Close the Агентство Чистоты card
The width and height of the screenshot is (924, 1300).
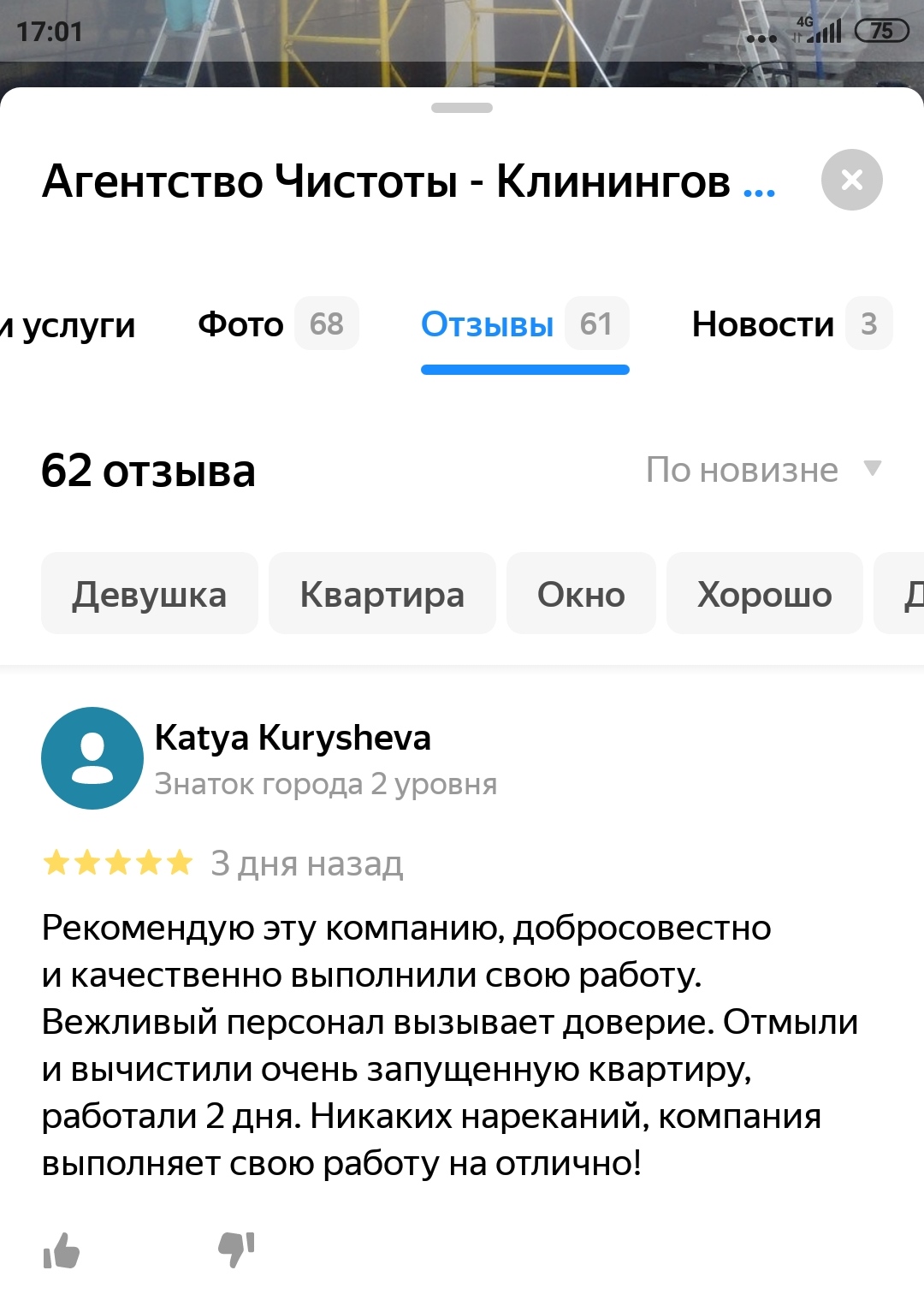tap(851, 180)
